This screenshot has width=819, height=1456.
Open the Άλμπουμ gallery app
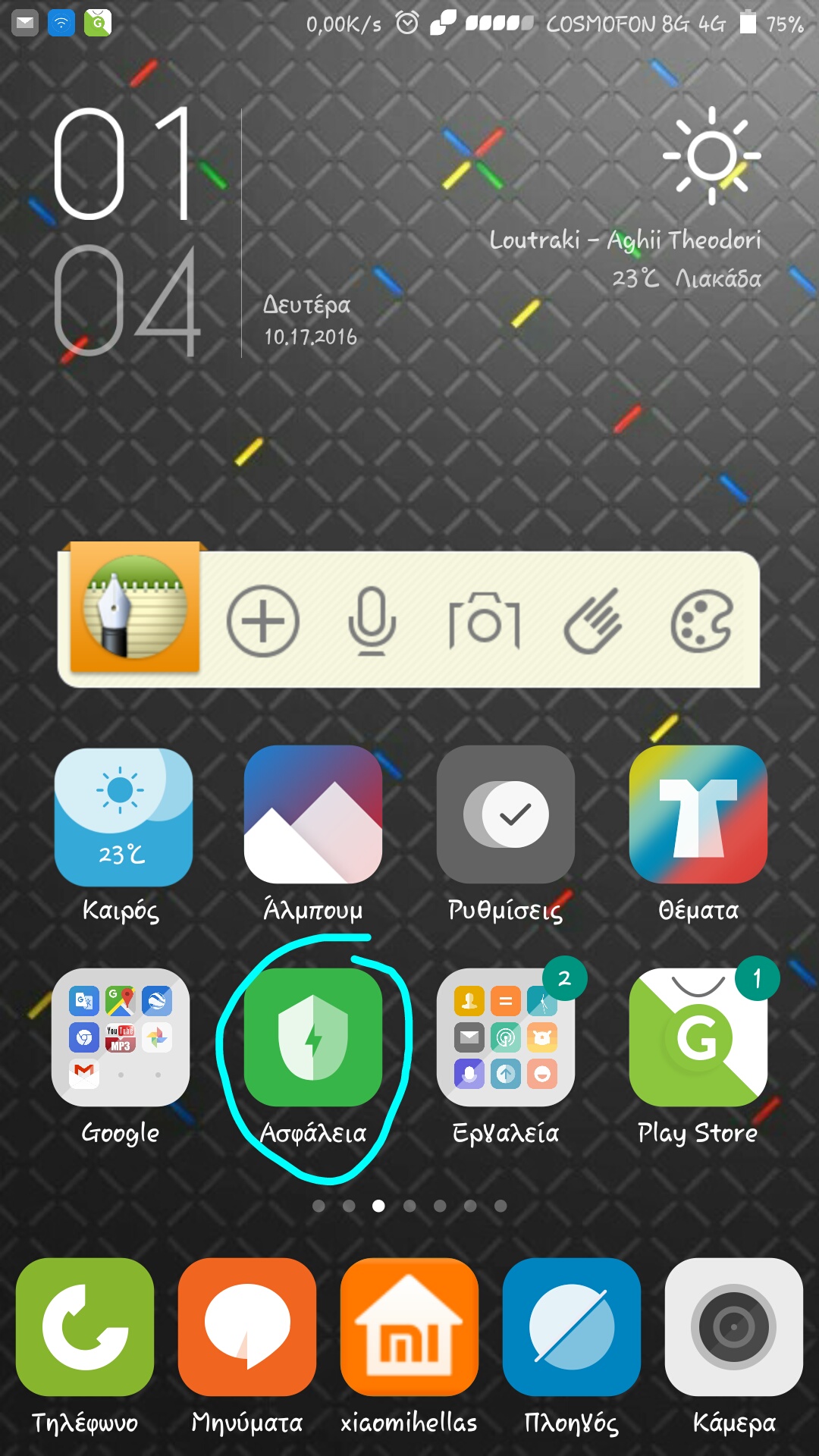point(313,815)
